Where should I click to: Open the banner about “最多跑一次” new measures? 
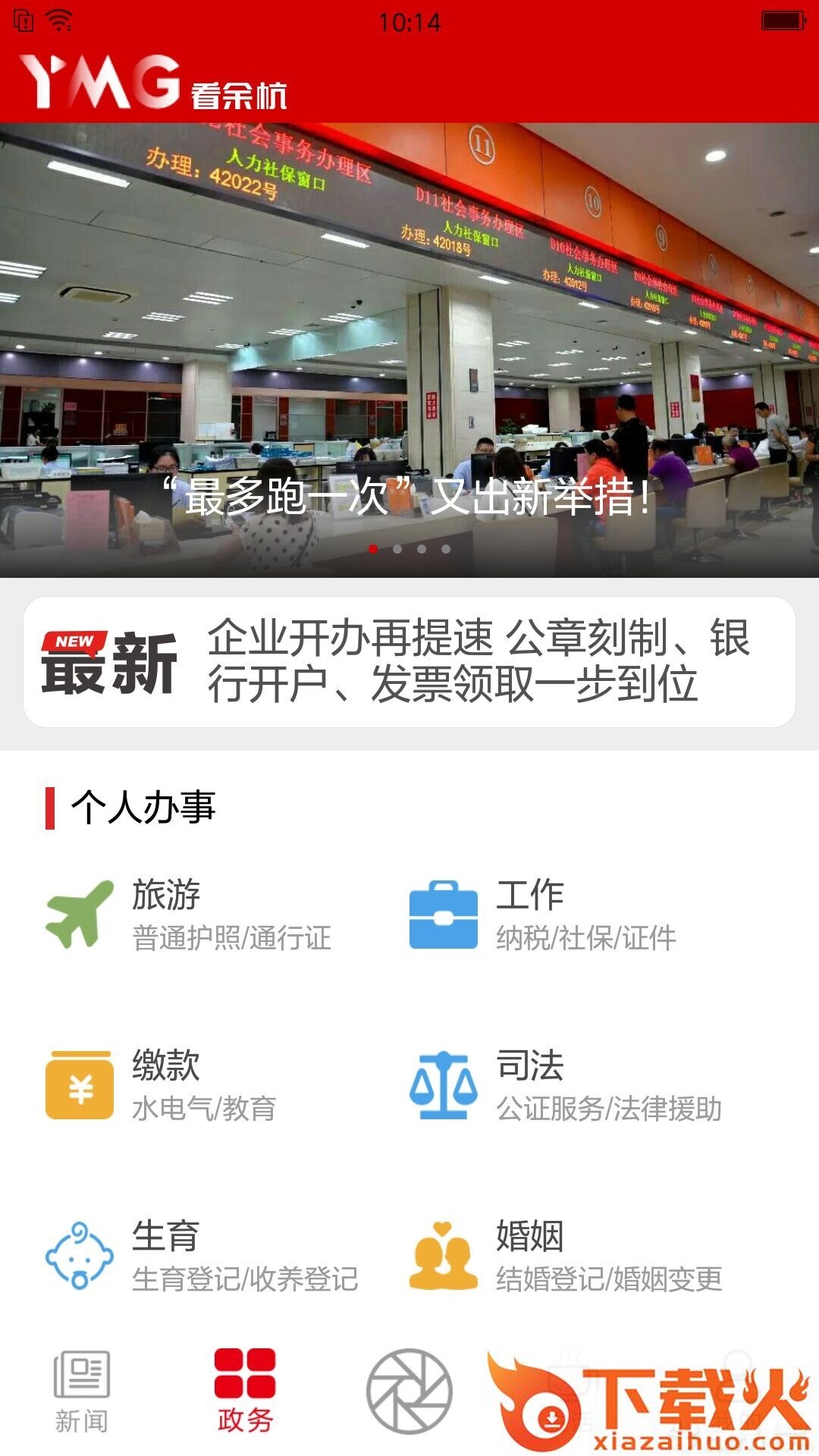(x=409, y=349)
